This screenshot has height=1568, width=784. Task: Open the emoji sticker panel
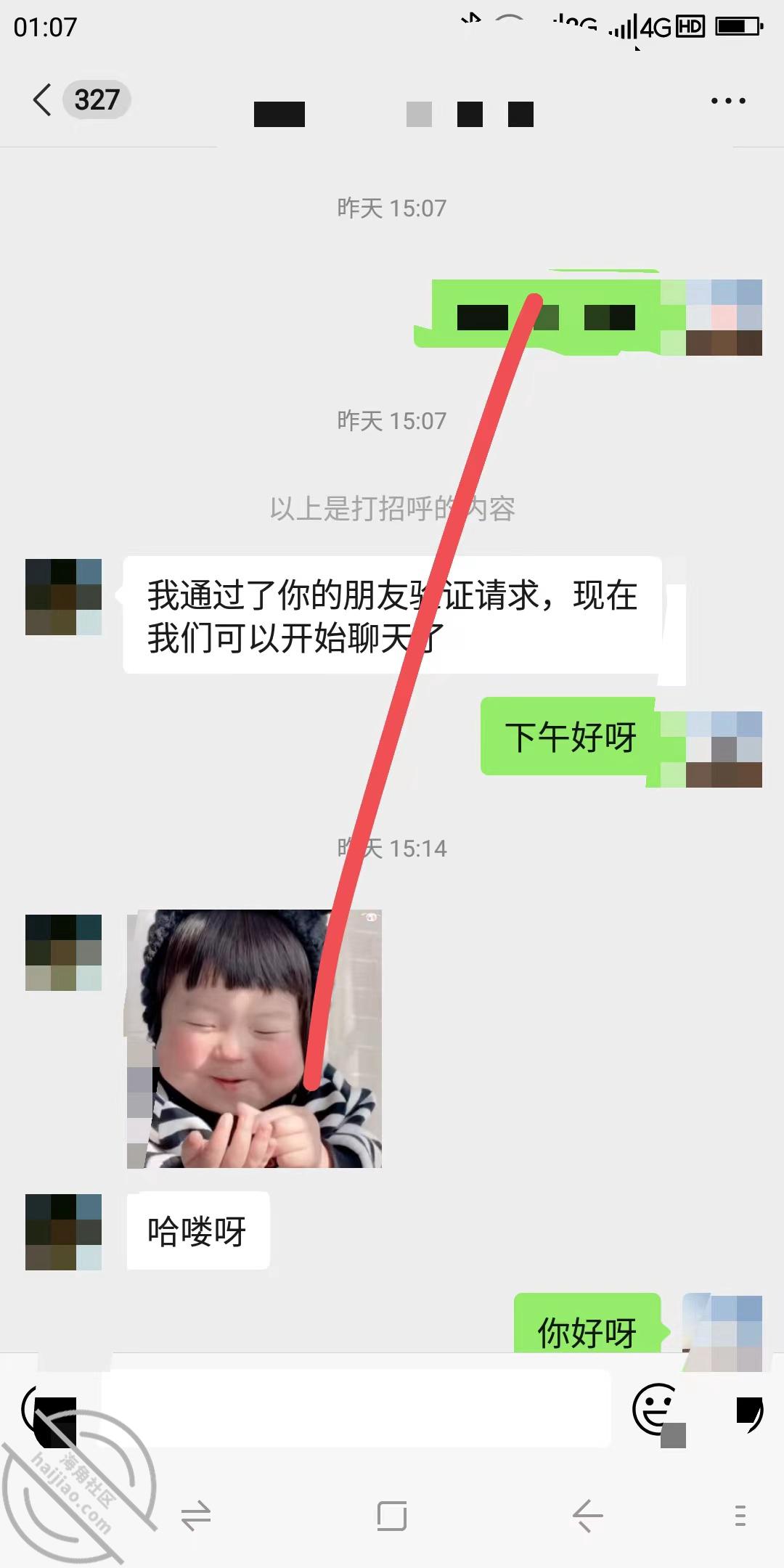pyautogui.click(x=656, y=1410)
